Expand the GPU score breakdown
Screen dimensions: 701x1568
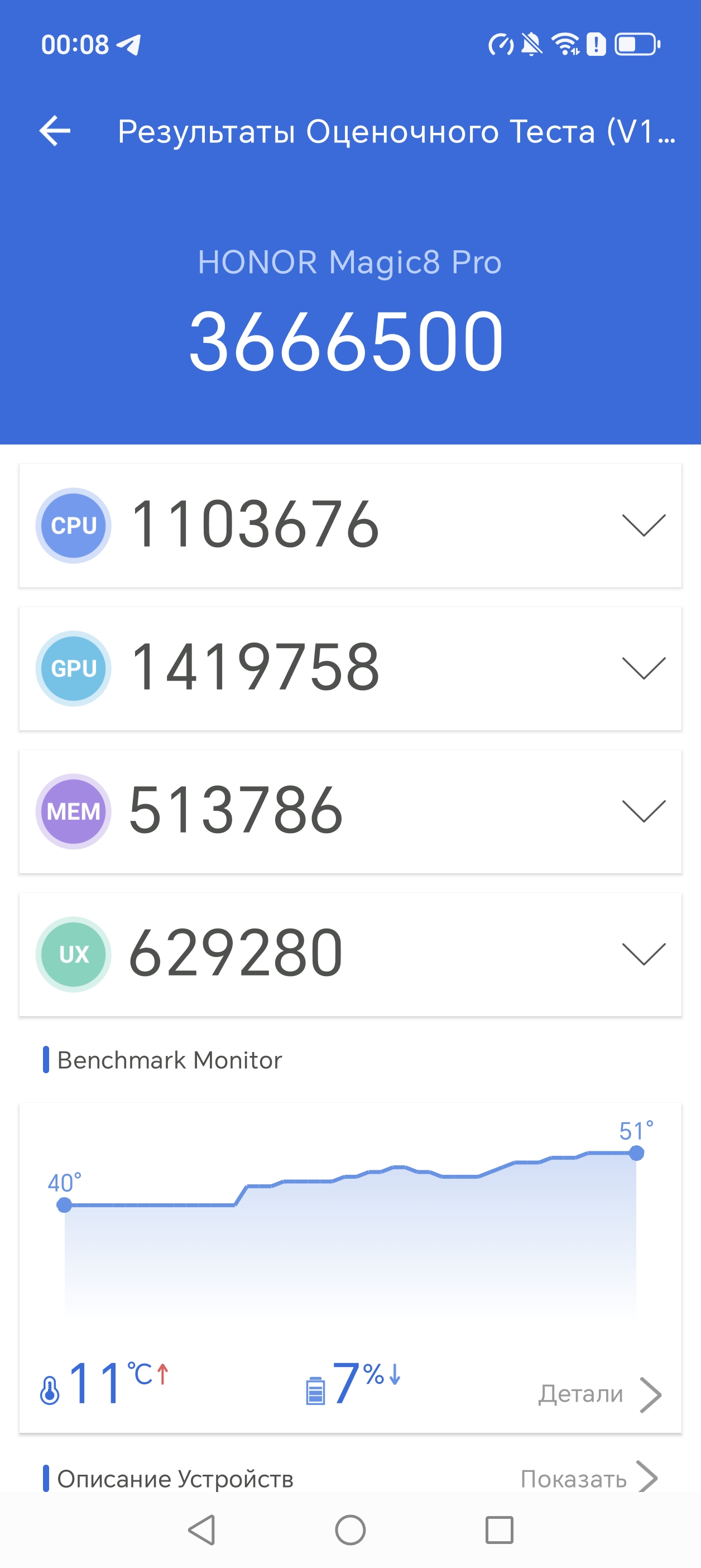pos(643,668)
